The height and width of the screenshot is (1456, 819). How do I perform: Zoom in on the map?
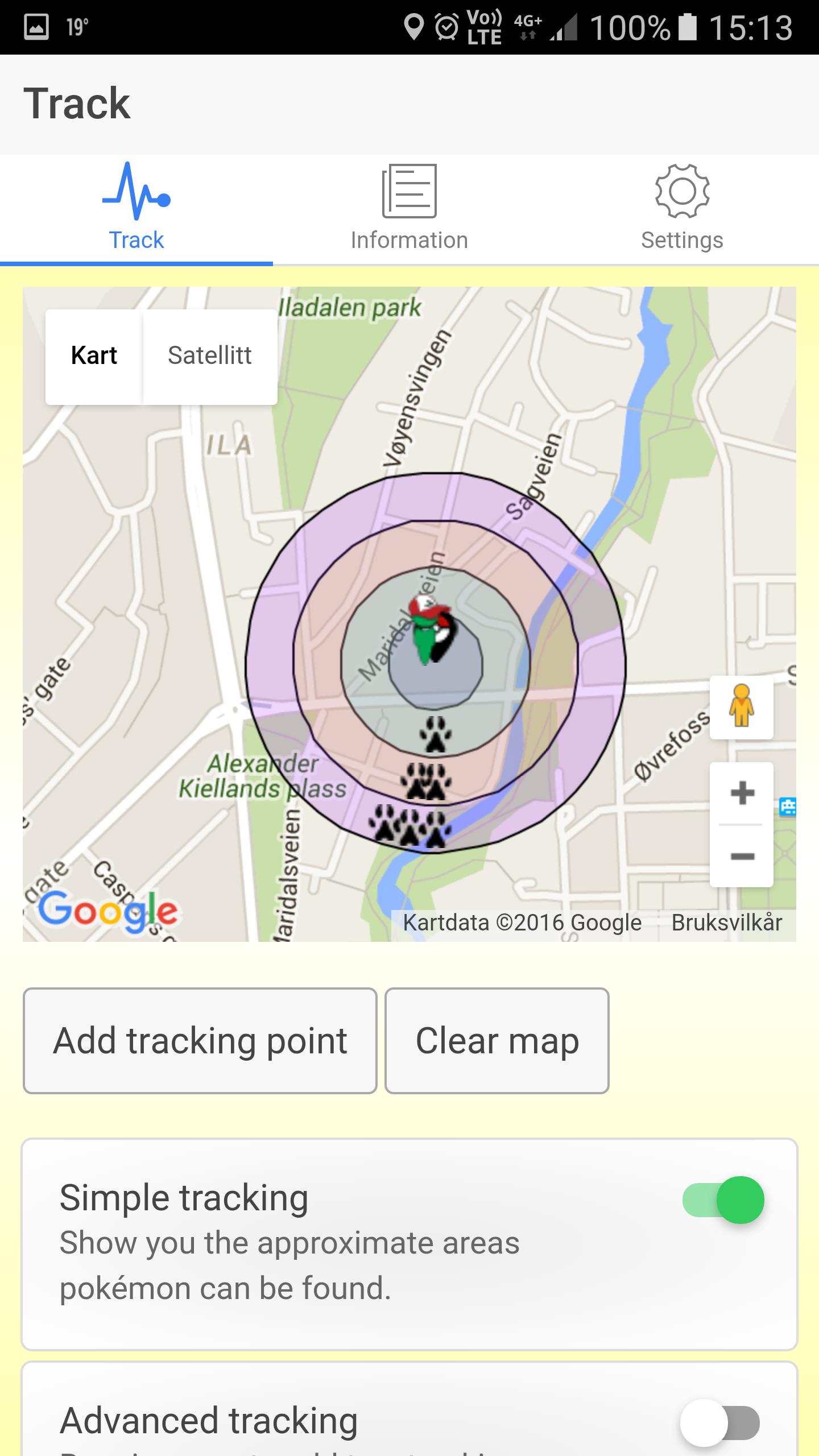pyautogui.click(x=742, y=793)
